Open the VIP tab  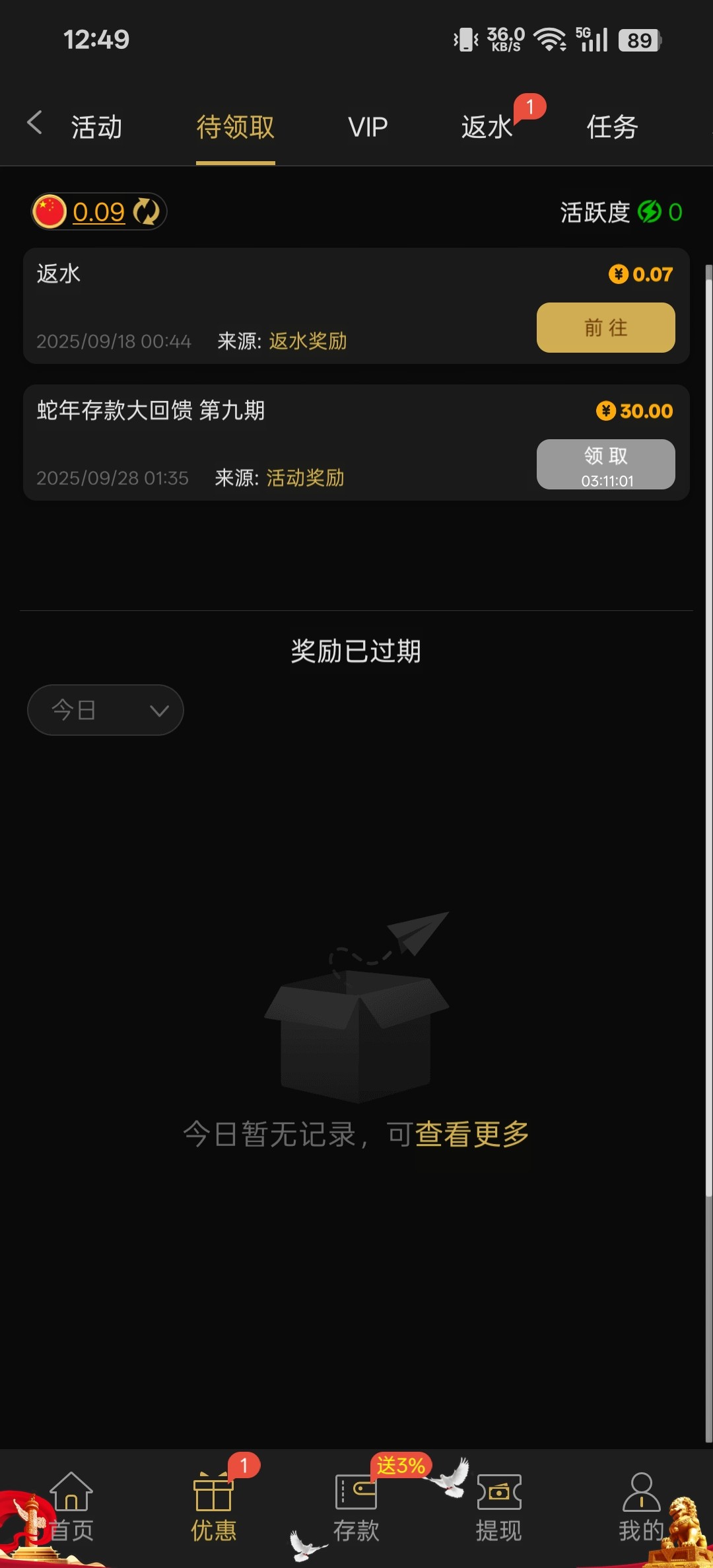(368, 127)
